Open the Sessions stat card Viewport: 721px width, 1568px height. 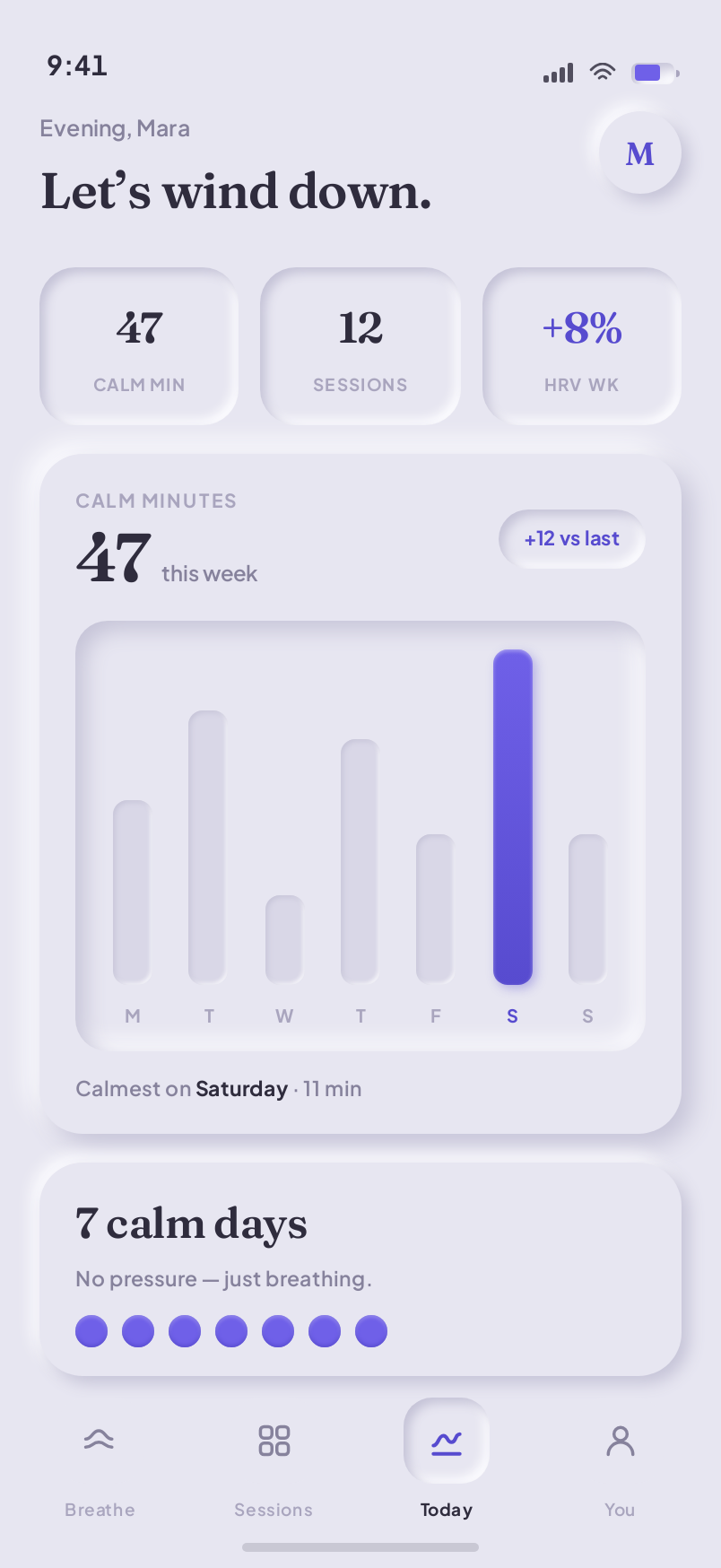tap(360, 346)
